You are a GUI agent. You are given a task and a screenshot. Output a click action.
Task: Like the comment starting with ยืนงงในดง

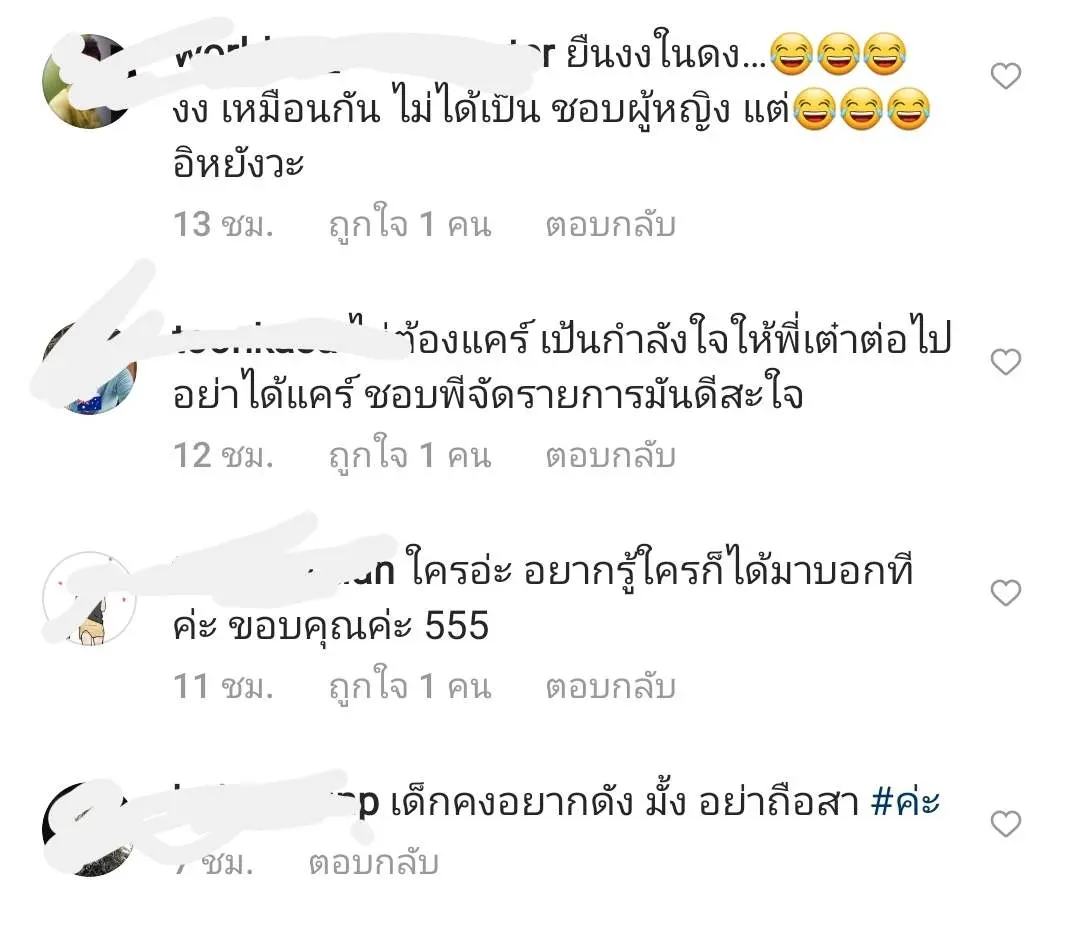[x=1005, y=76]
